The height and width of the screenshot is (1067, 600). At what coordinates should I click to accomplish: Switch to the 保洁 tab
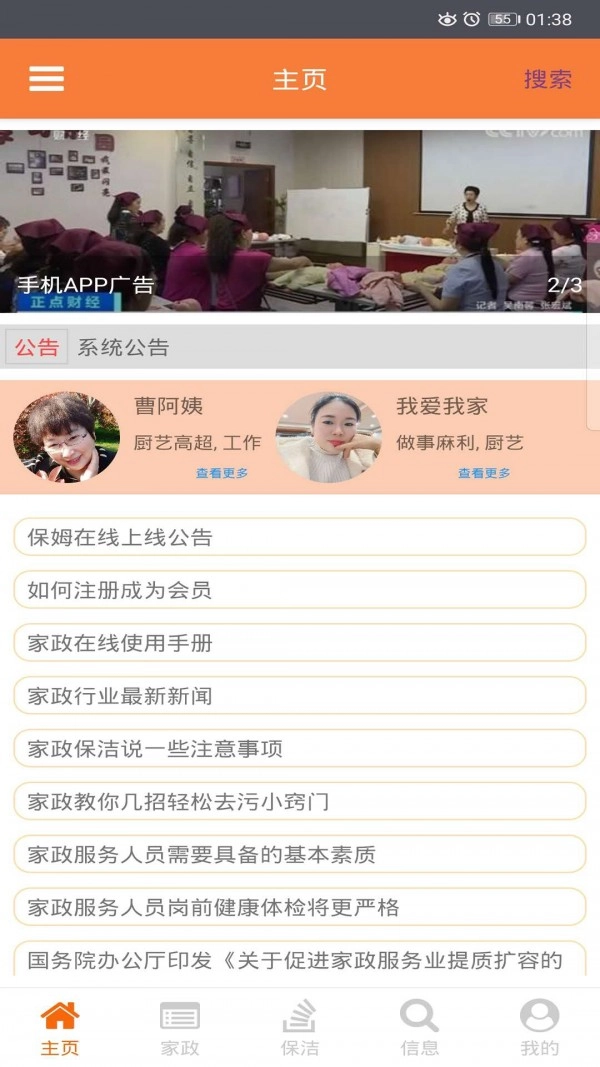300,1028
